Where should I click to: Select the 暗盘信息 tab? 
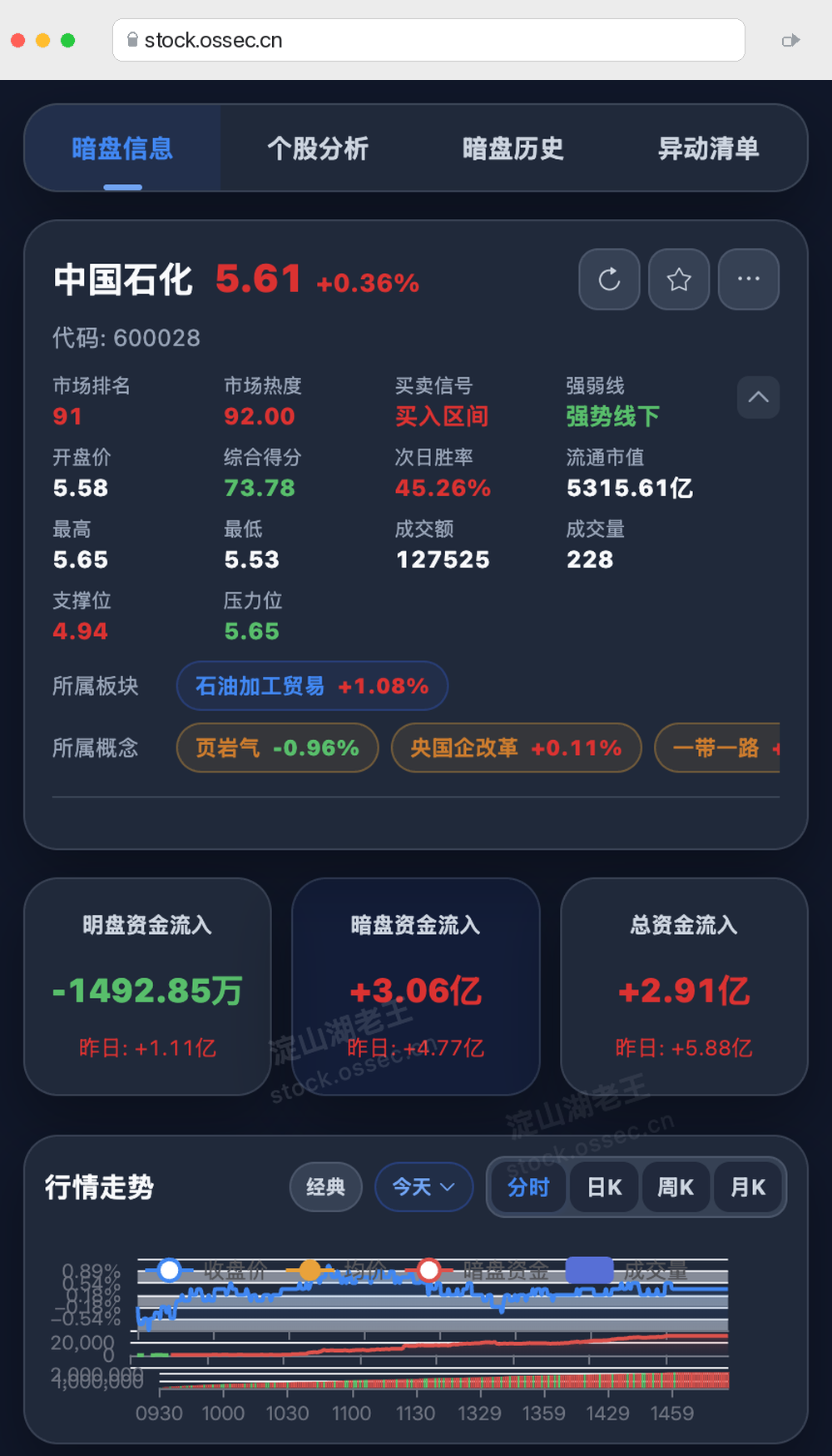point(122,149)
